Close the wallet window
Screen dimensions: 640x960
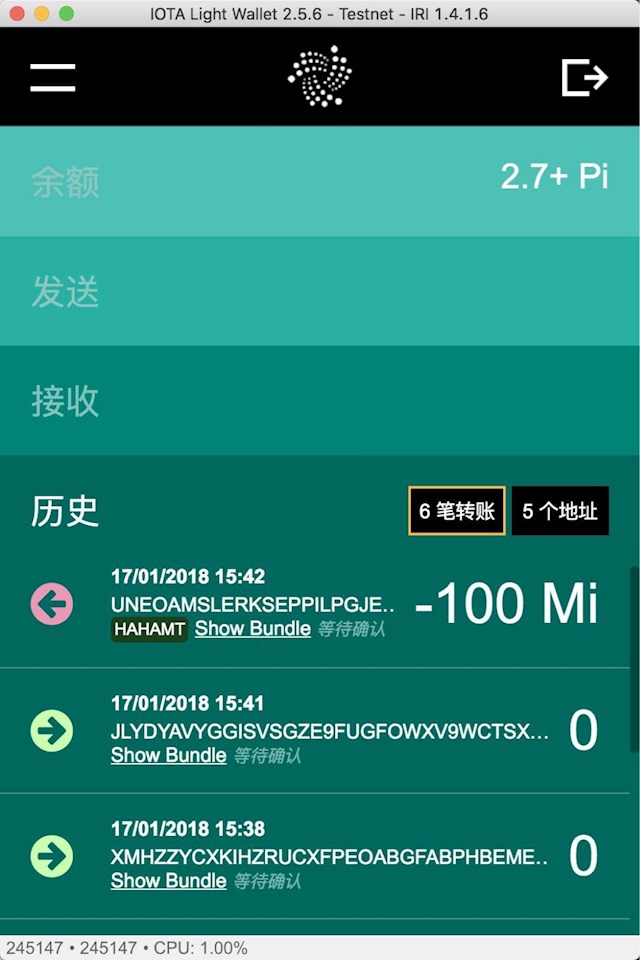click(17, 14)
